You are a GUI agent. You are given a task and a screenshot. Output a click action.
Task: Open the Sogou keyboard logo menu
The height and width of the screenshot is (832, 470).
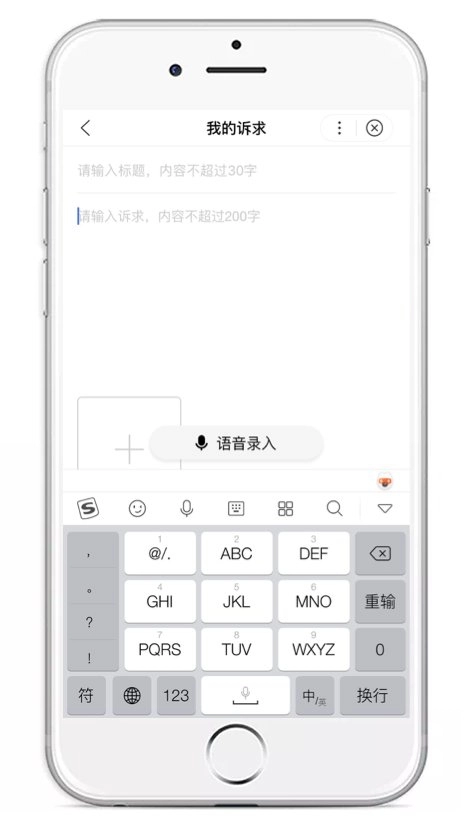pyautogui.click(x=88, y=508)
